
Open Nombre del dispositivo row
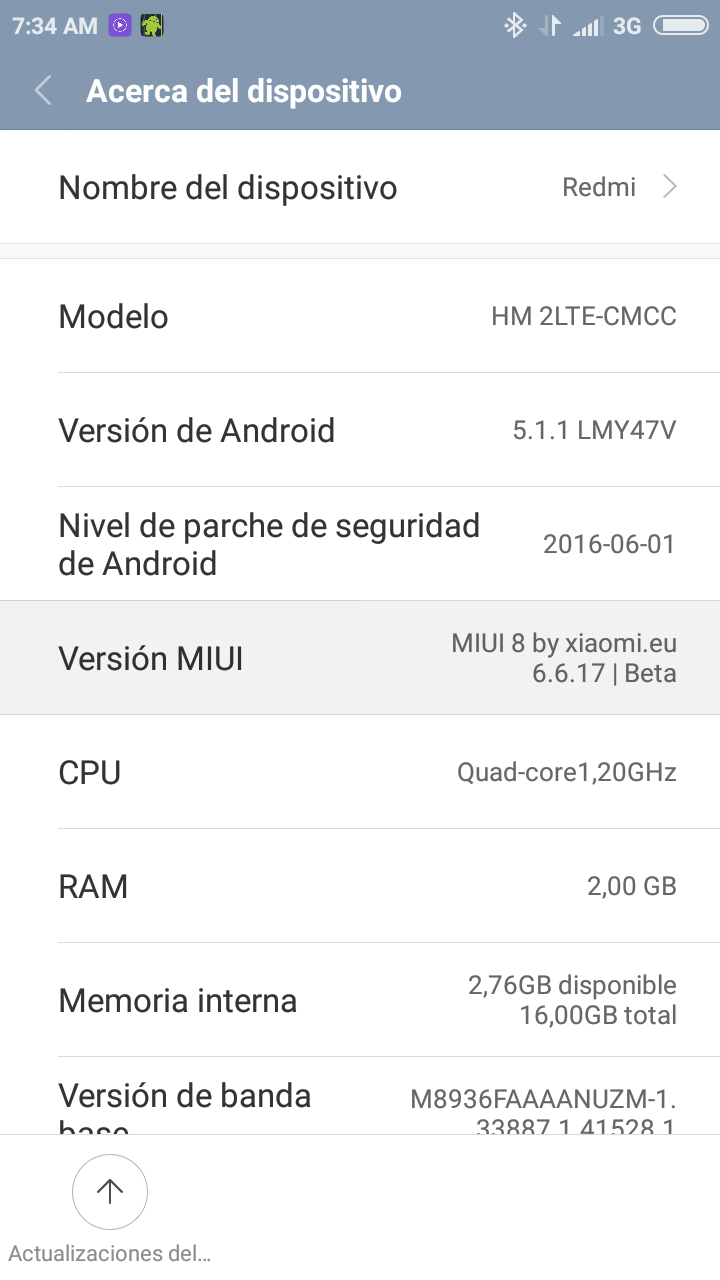pos(360,187)
